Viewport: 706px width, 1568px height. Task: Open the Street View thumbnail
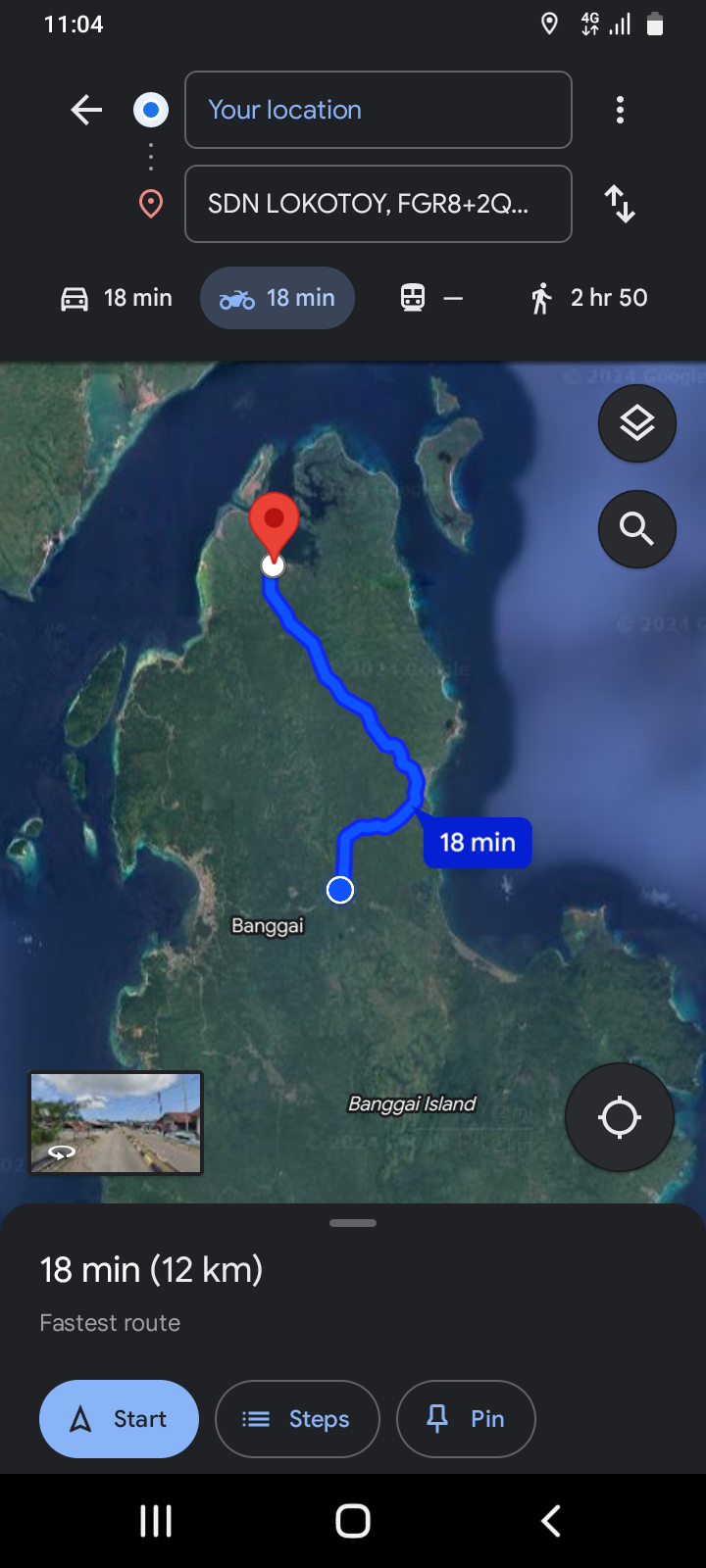(116, 1123)
